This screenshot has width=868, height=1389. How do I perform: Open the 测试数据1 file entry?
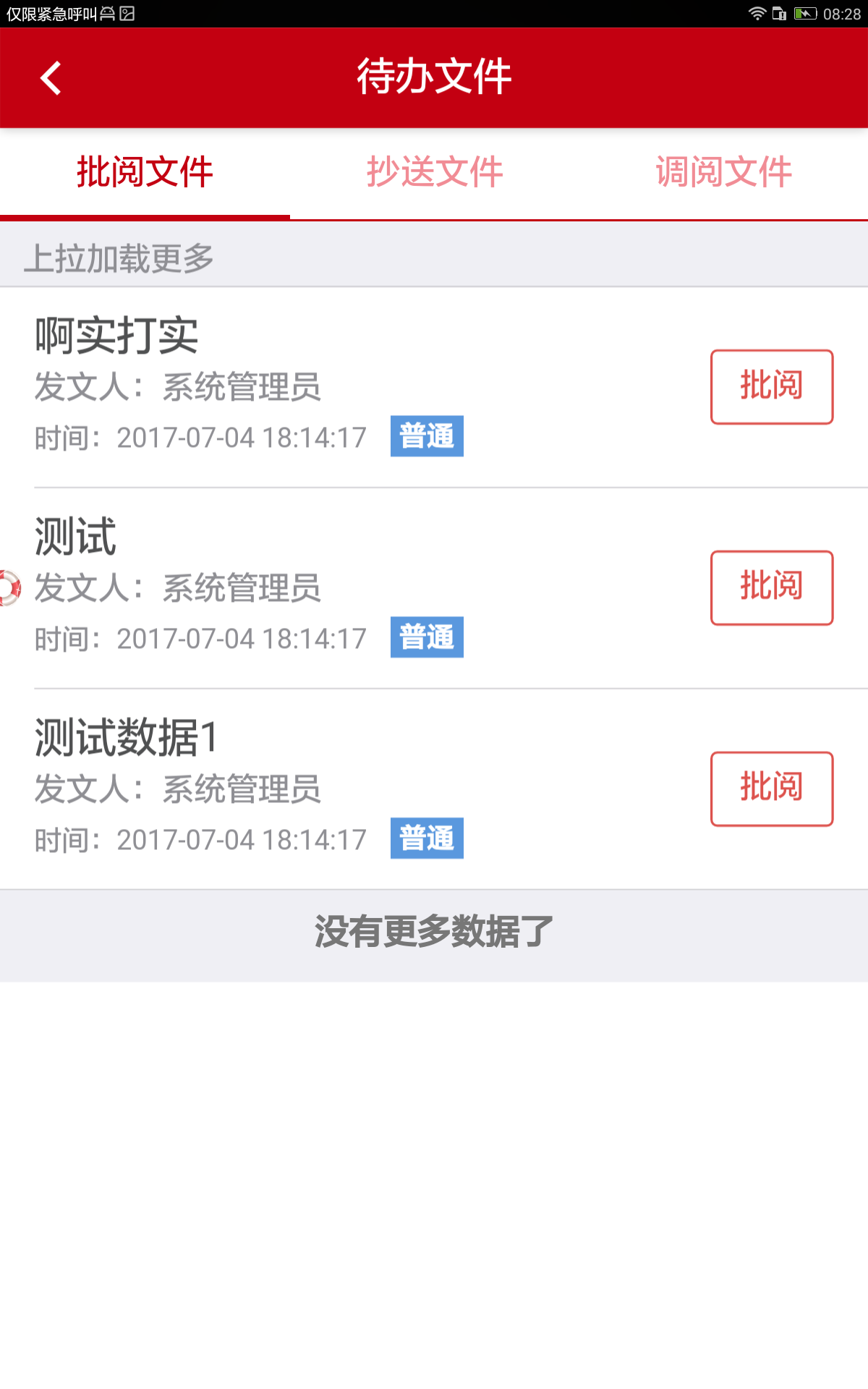[289, 789]
